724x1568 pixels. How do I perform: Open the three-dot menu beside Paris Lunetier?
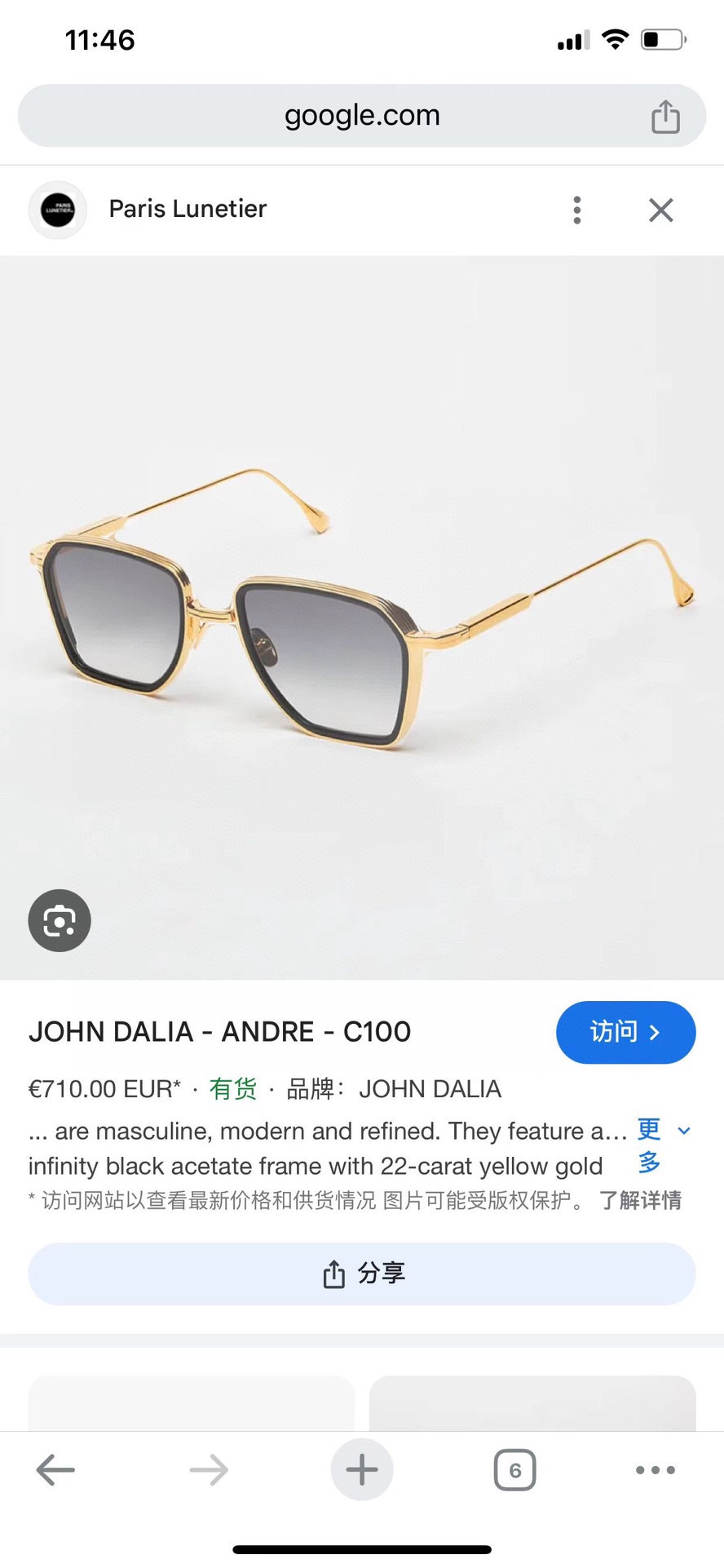577,210
